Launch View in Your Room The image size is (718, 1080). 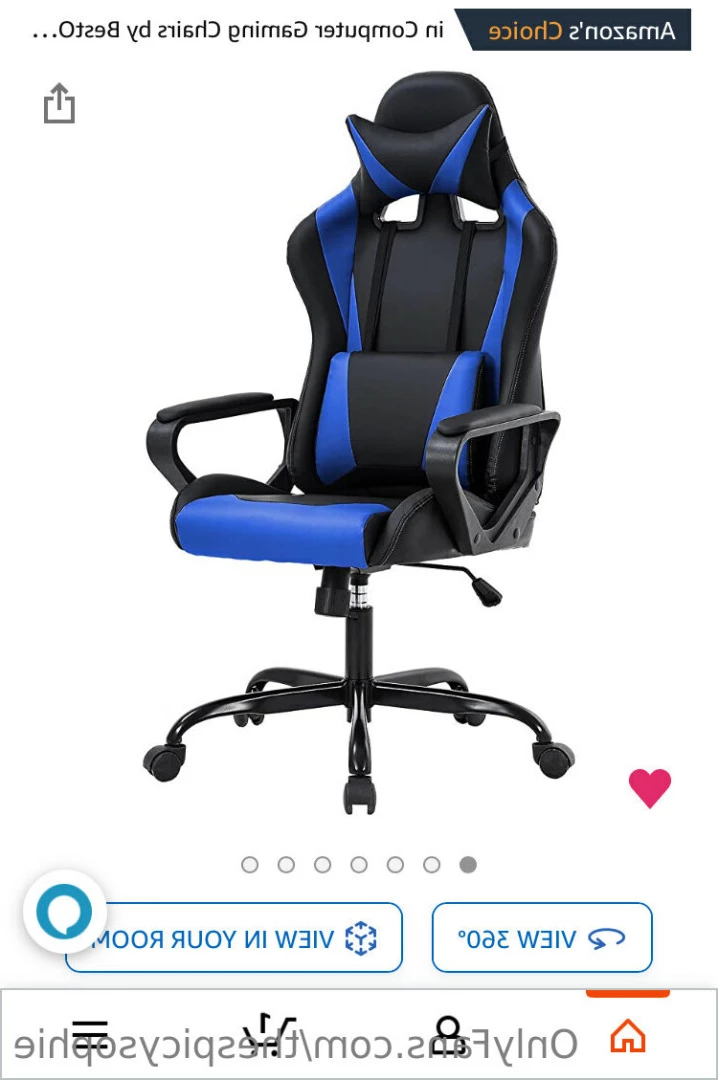[x=234, y=938]
